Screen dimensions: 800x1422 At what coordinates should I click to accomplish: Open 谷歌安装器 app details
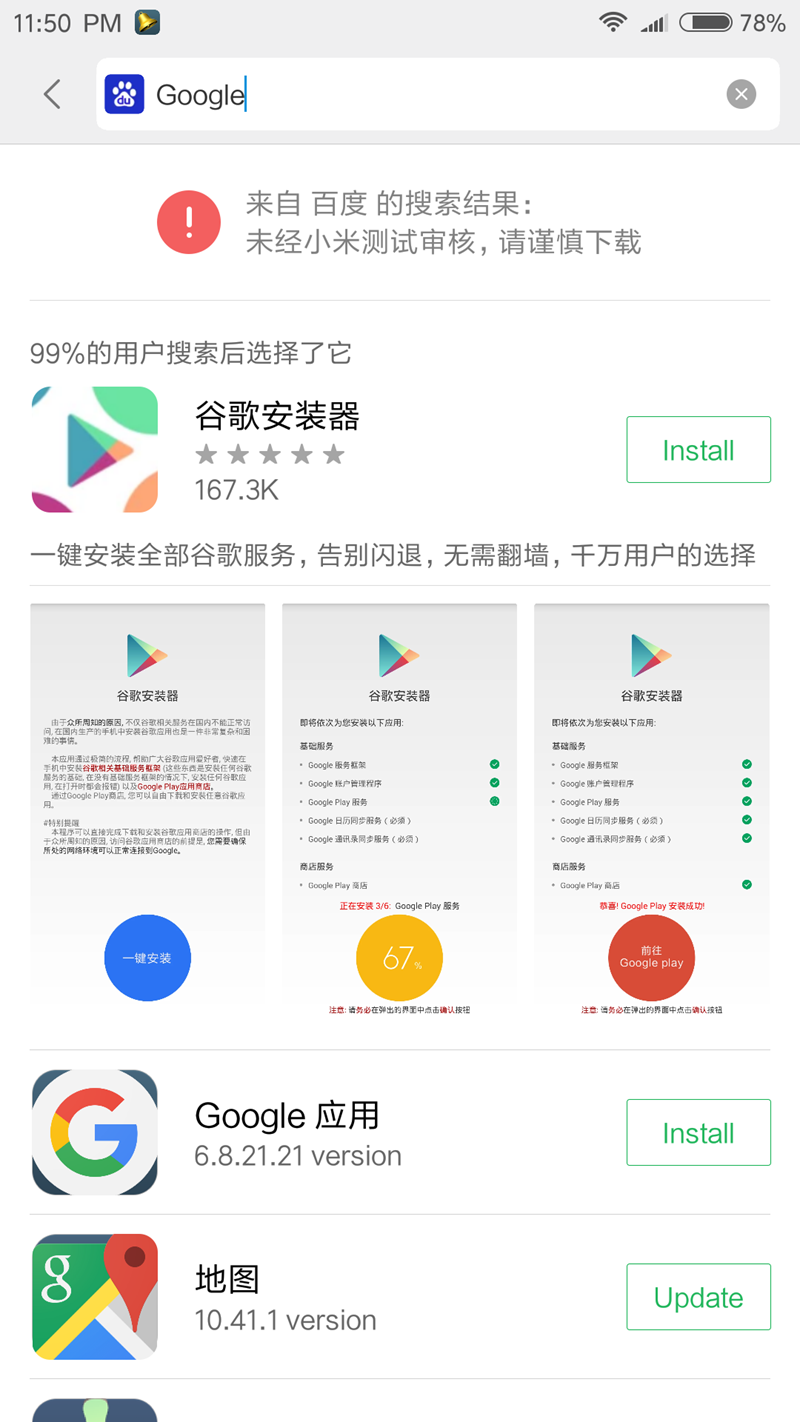click(277, 417)
